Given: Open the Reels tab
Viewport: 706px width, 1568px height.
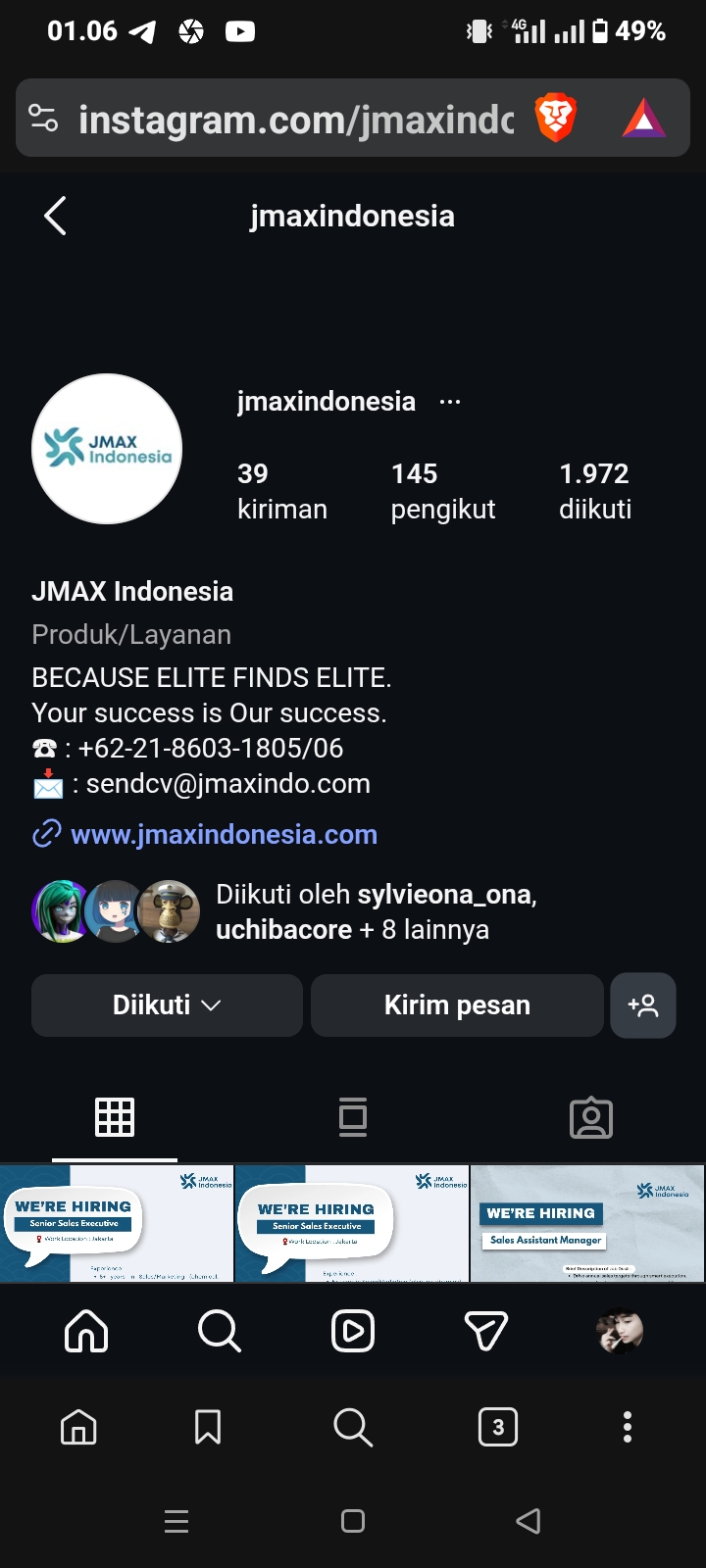Looking at the screenshot, I should click(353, 1331).
